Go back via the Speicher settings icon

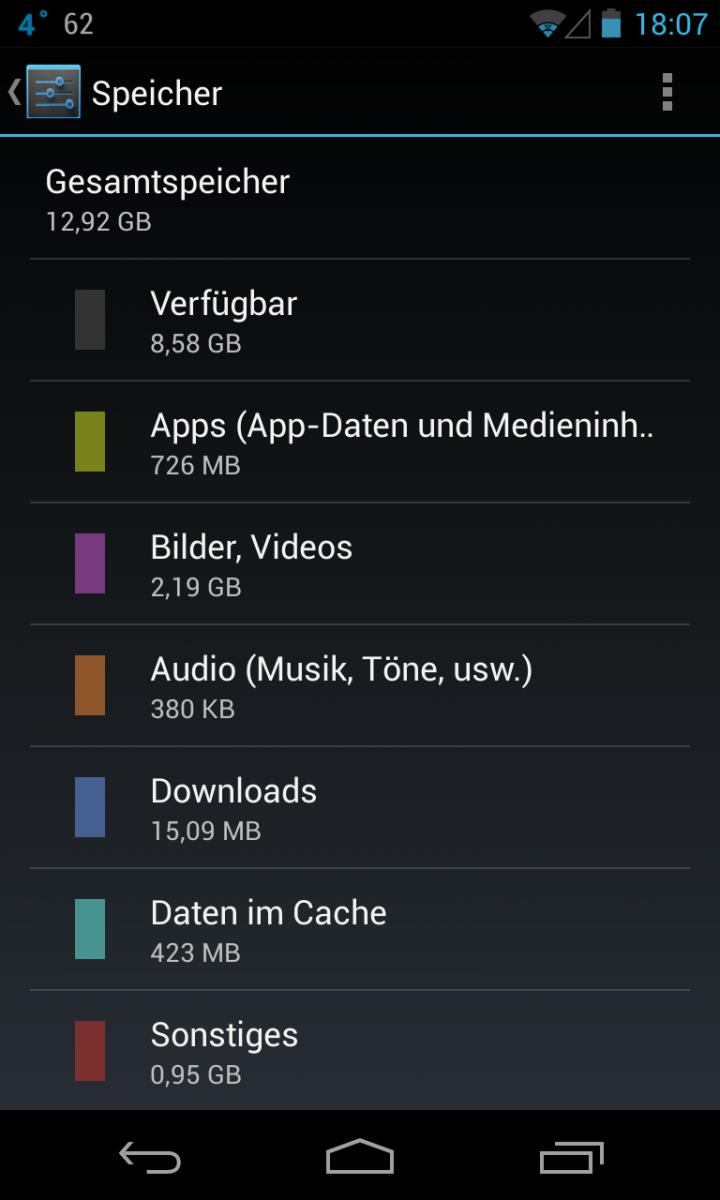45,92
